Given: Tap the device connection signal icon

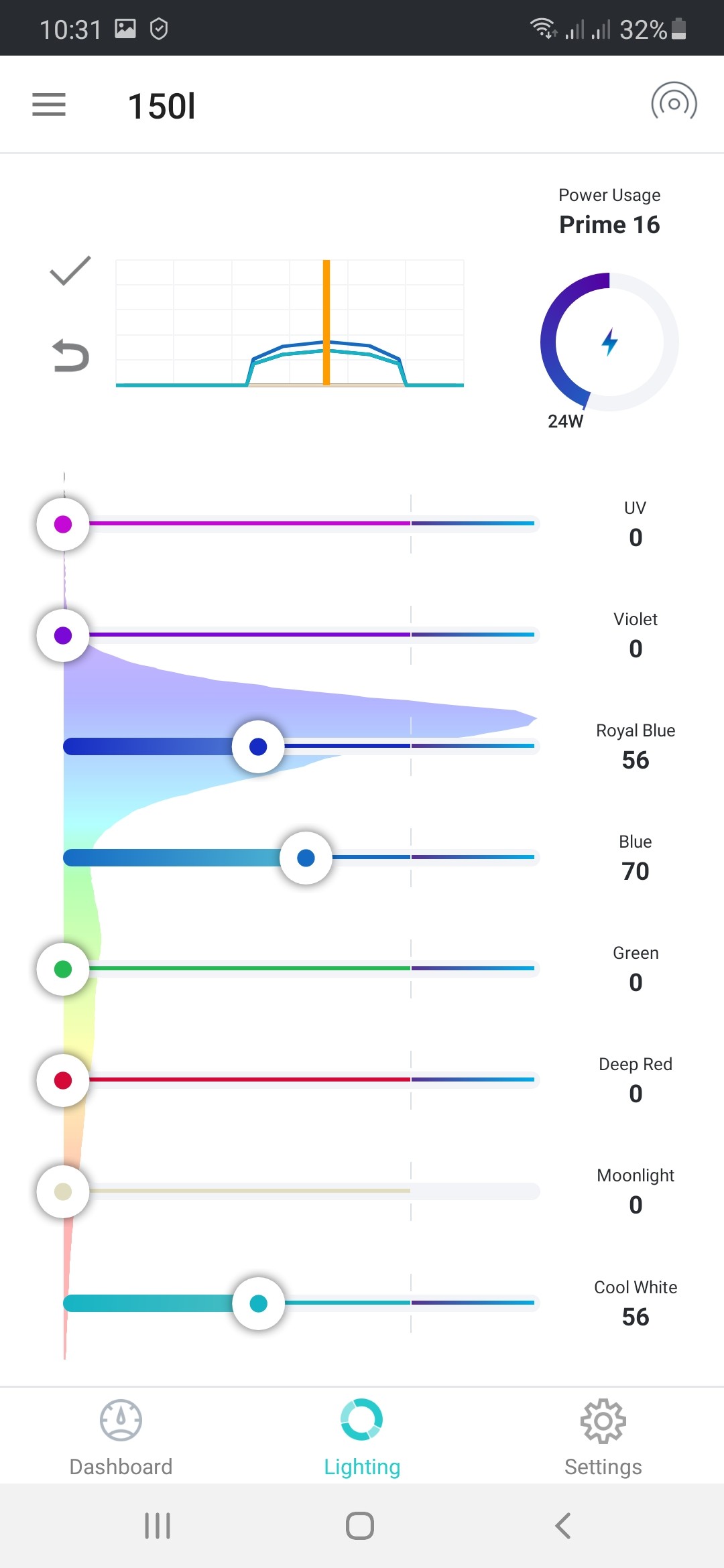Looking at the screenshot, I should point(674,103).
